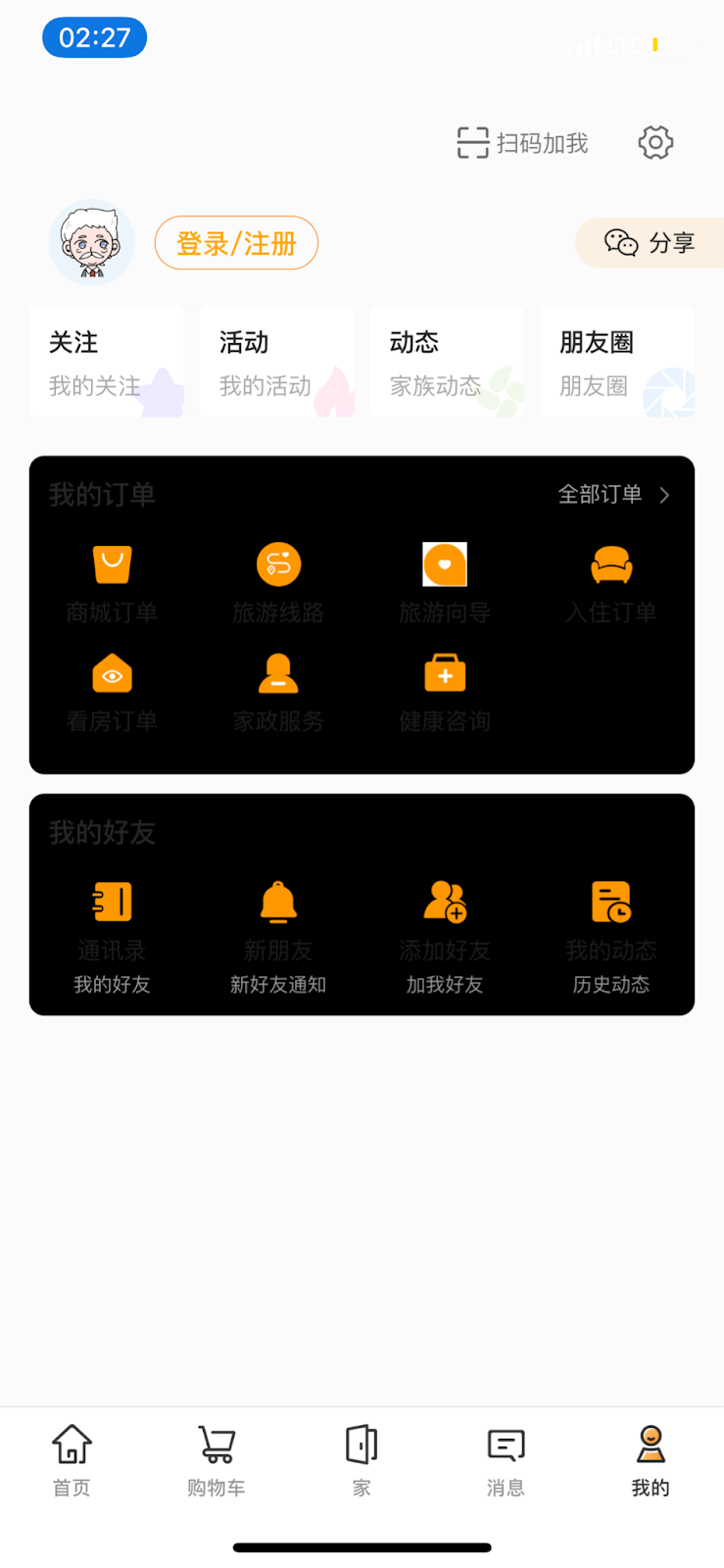Open 商城订单 mall orders
The image size is (724, 1568).
(x=112, y=584)
